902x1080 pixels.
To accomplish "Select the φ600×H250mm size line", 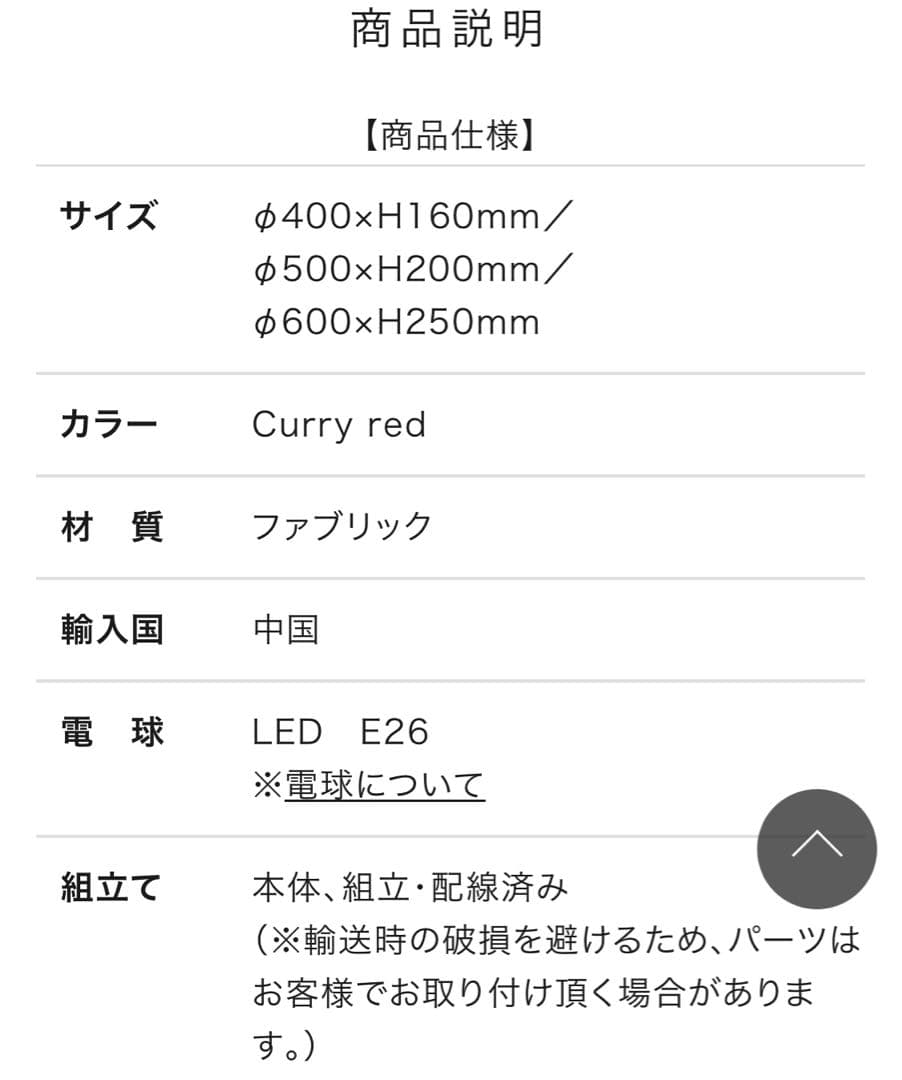I will coord(396,322).
